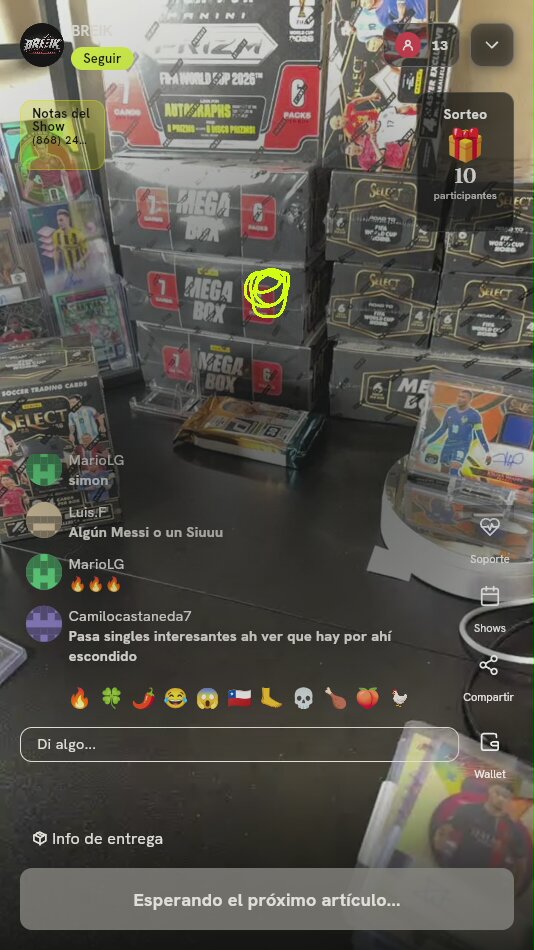Open BREIK seller profile avatar
Image resolution: width=534 pixels, height=950 pixels.
pos(42,44)
